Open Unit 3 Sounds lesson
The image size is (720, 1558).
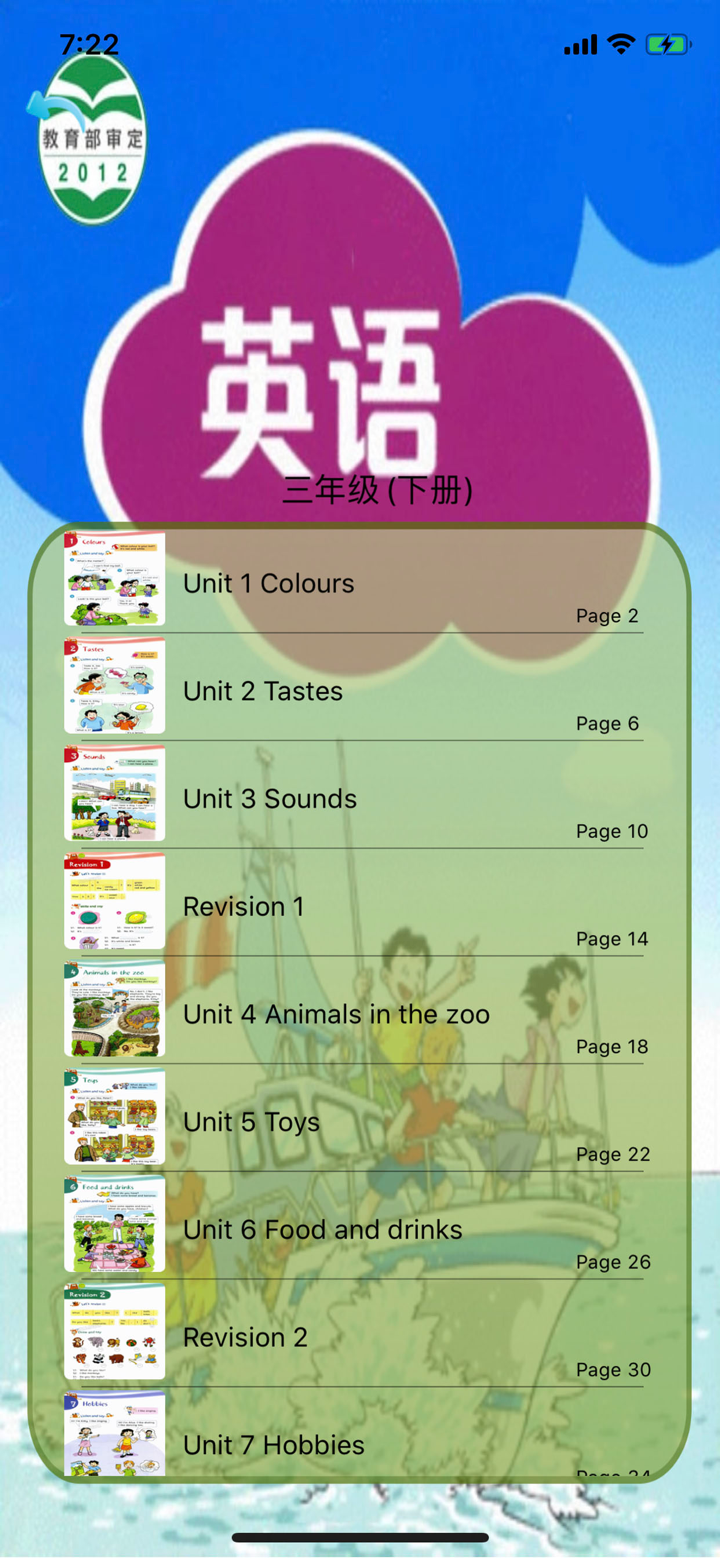coord(269,798)
